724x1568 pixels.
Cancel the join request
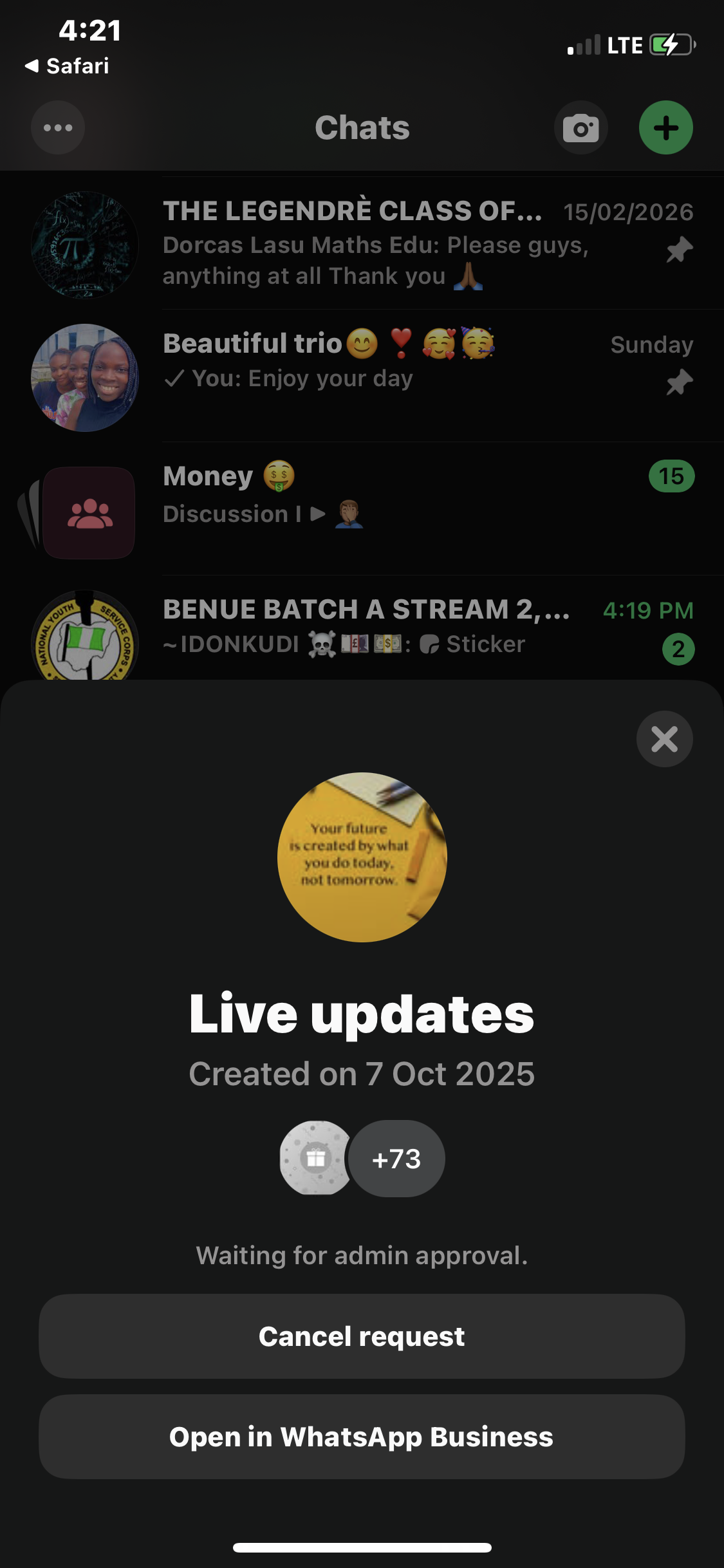tap(362, 1336)
